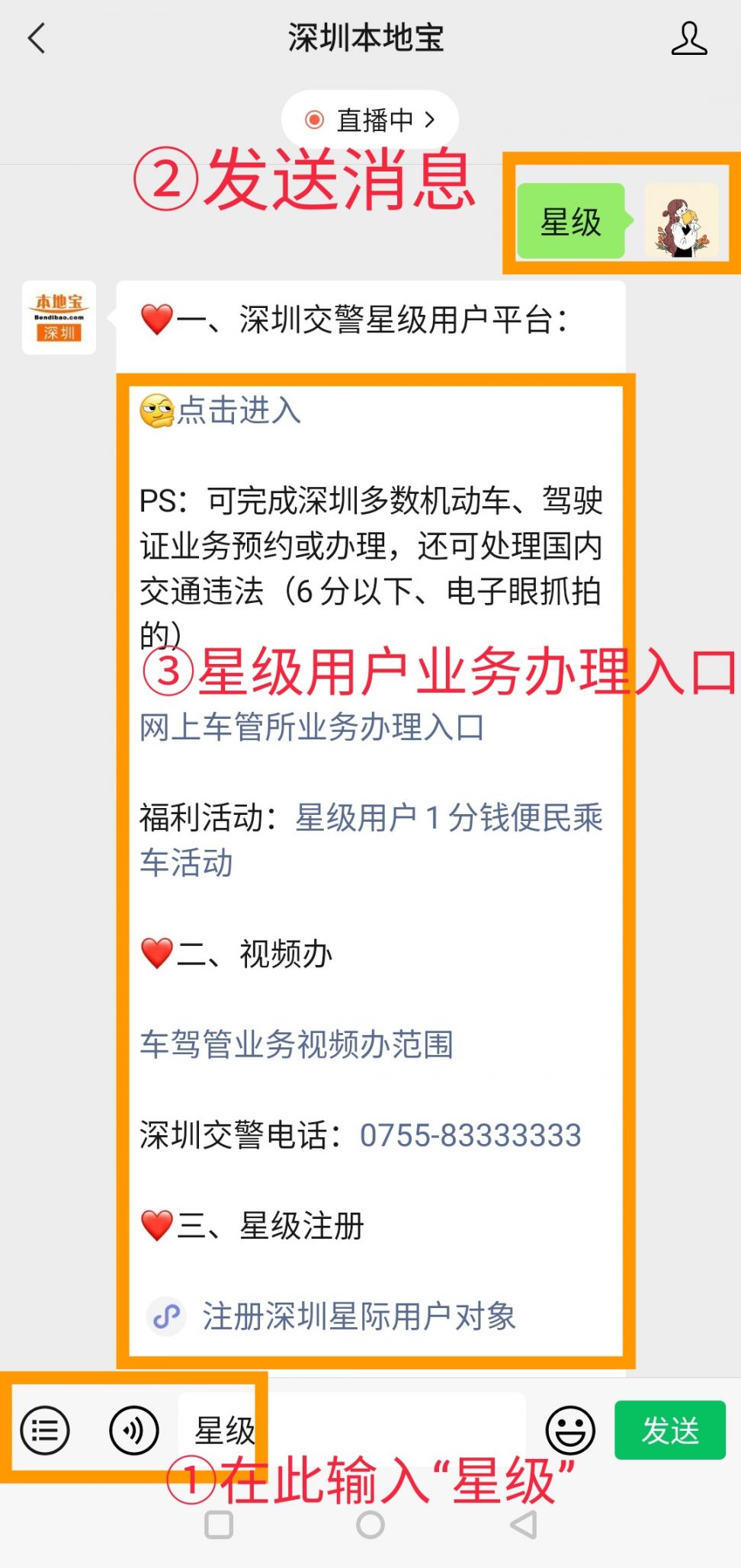The image size is (741, 1568).
Task: Open the 注册深圳星际用户对象 mini program link
Action: point(358,1316)
